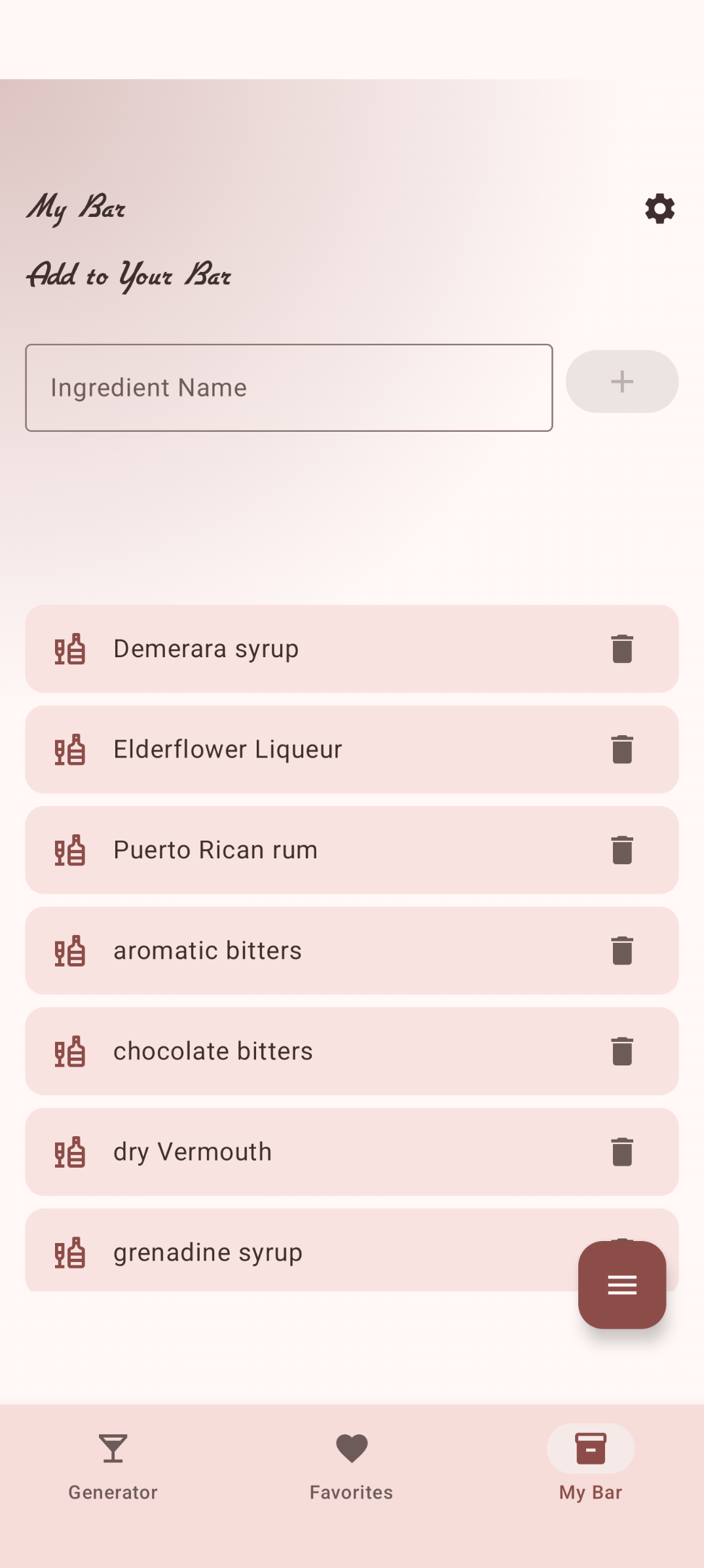Remove Elderflower Liqueur with its trash icon
704x1568 pixels.
621,750
